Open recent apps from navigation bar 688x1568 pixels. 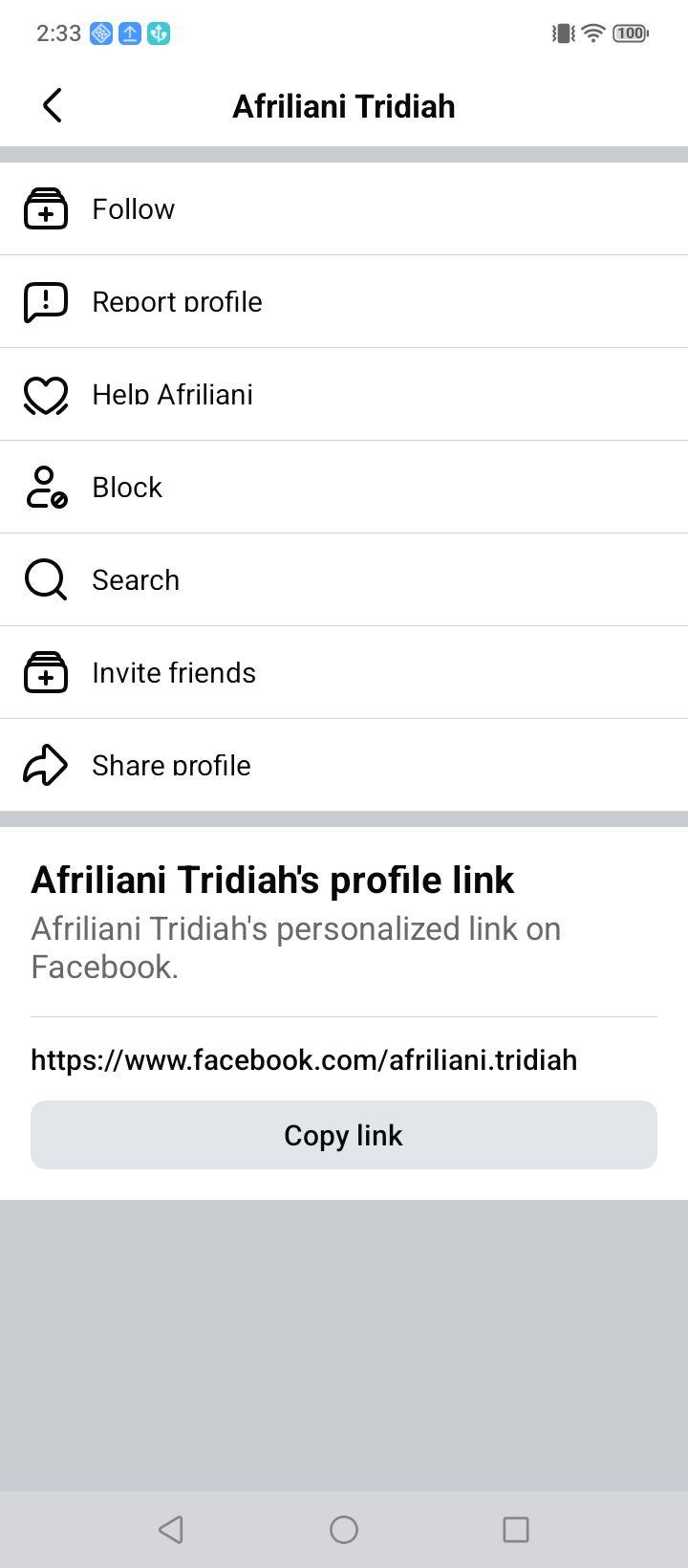(x=516, y=1530)
